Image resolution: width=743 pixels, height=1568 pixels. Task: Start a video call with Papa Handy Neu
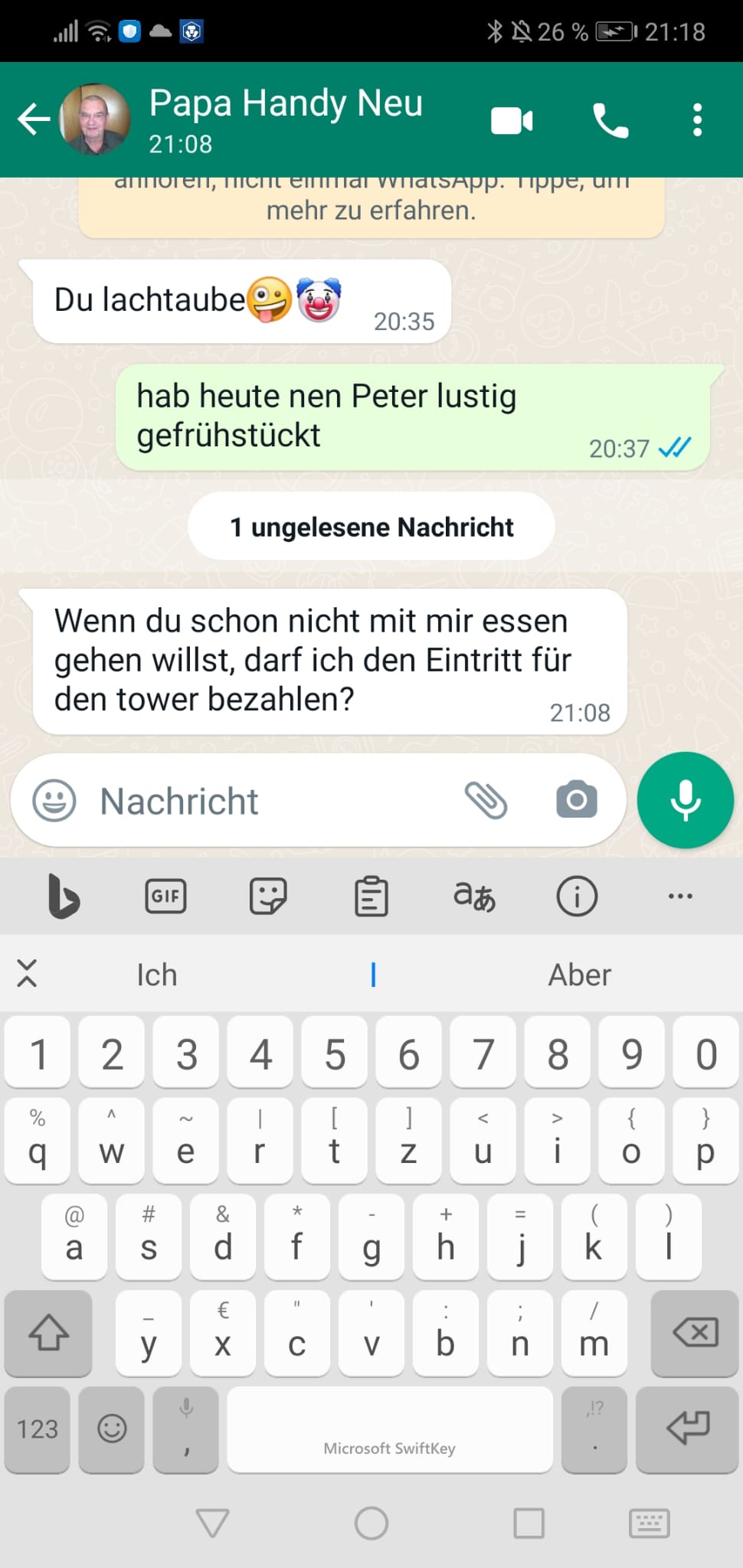[x=512, y=120]
